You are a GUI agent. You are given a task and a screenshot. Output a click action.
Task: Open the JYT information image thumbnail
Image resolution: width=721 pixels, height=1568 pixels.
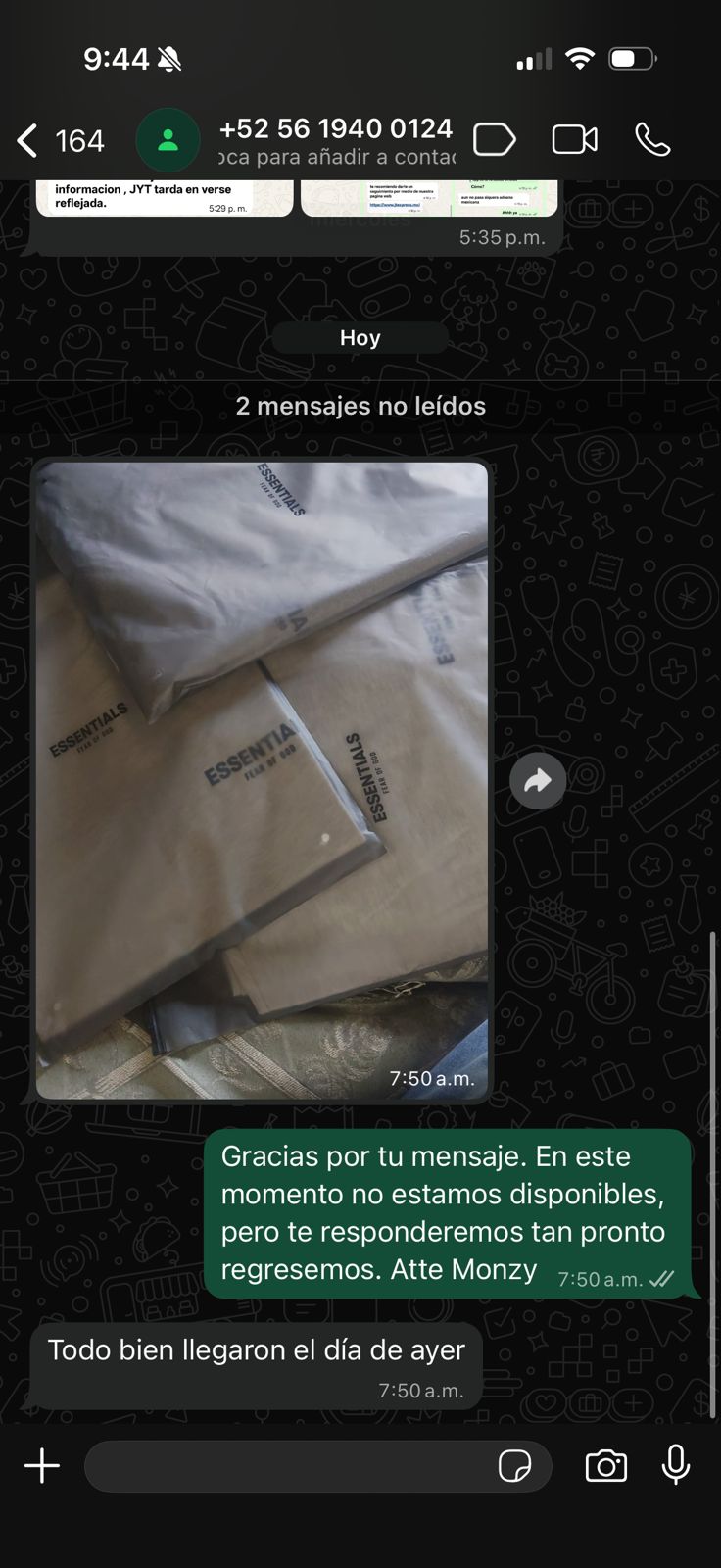coord(165,198)
